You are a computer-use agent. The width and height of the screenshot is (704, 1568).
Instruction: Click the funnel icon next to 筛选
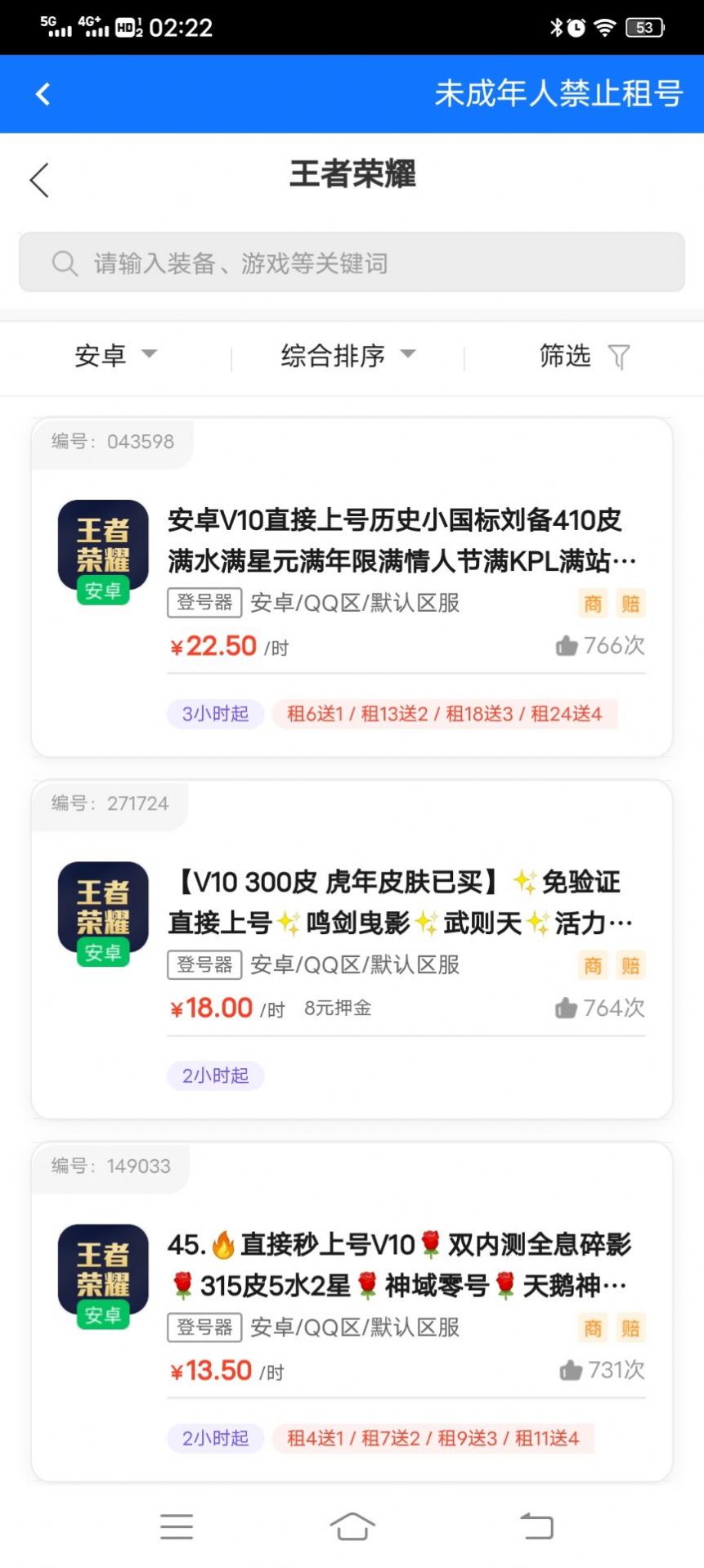(x=619, y=357)
